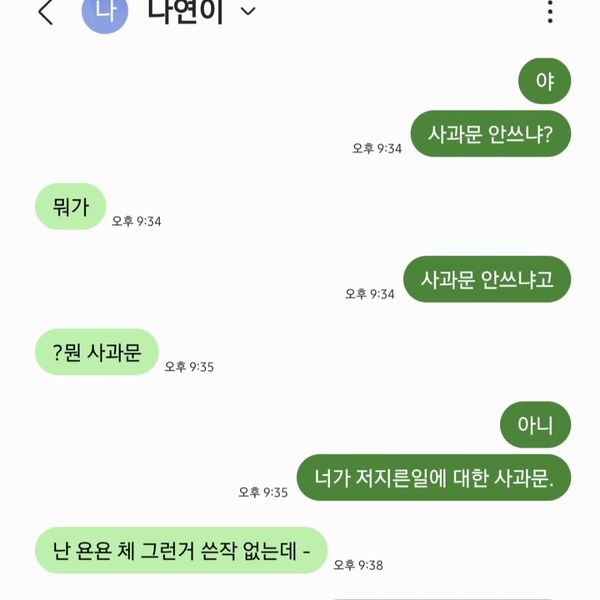The width and height of the screenshot is (600, 600).
Task: Expand the 나연이 contact dropdown chevron
Action: pos(249,12)
